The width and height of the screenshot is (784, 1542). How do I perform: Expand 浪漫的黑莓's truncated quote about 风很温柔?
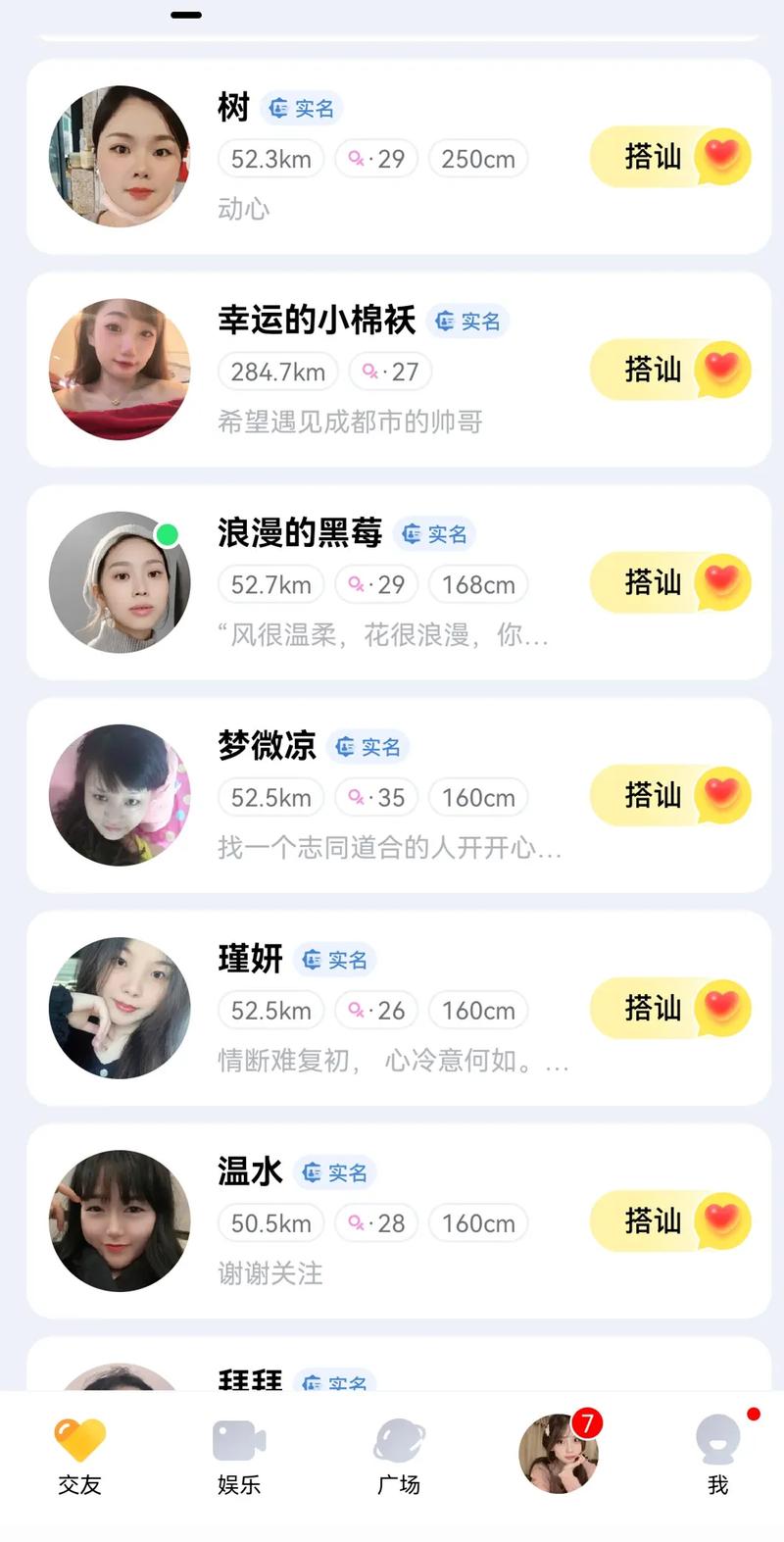click(382, 636)
